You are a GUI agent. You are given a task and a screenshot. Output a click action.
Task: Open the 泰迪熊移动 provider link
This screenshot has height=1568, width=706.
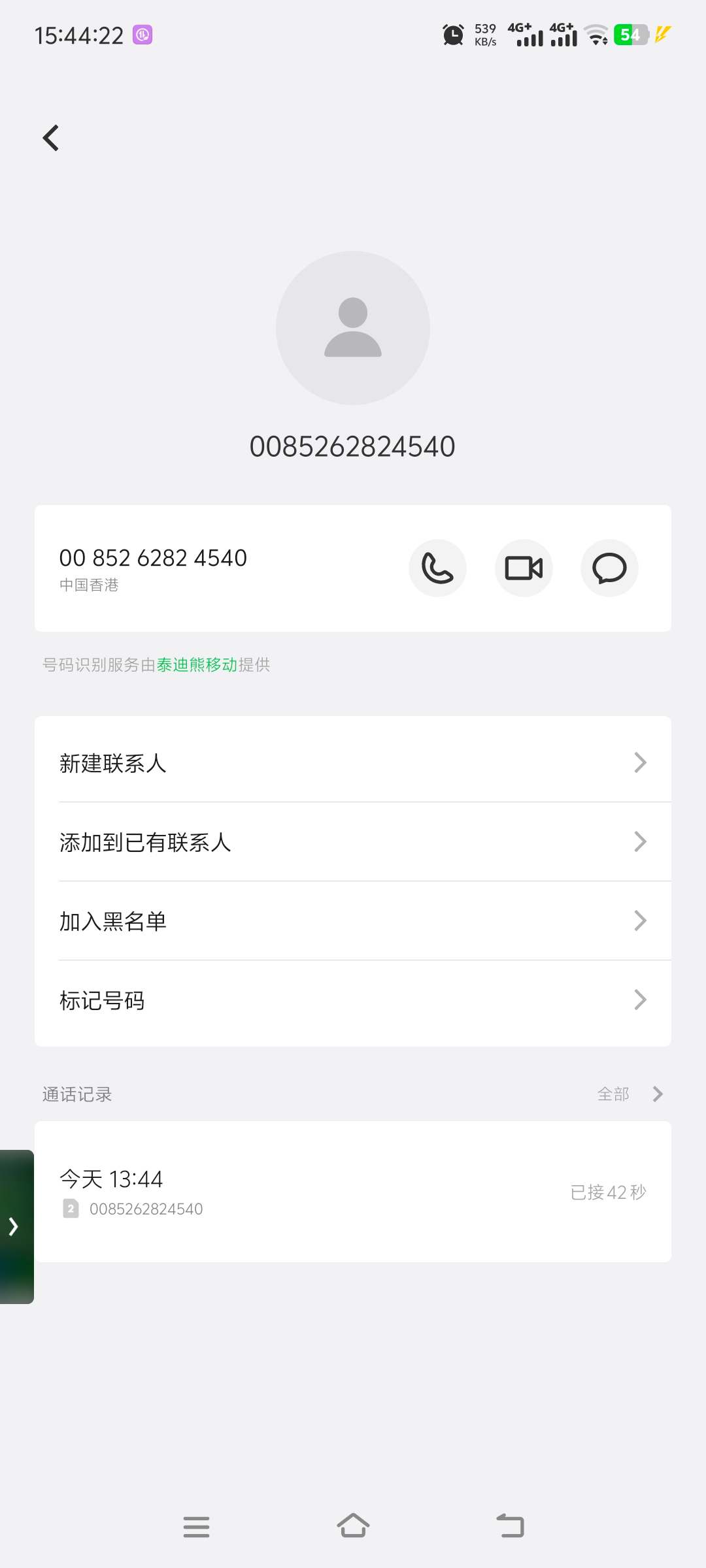coord(197,664)
